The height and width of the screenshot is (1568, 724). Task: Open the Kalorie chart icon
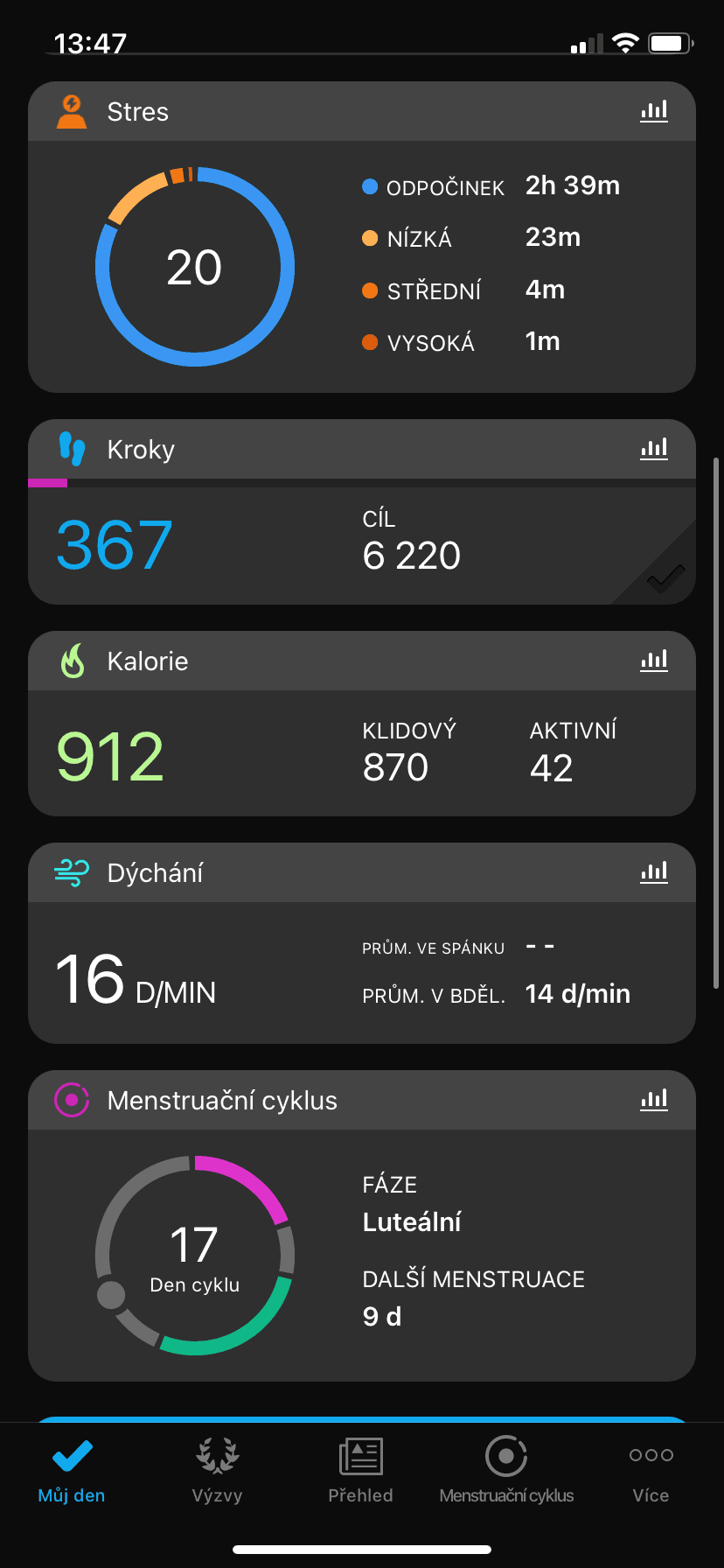(653, 661)
